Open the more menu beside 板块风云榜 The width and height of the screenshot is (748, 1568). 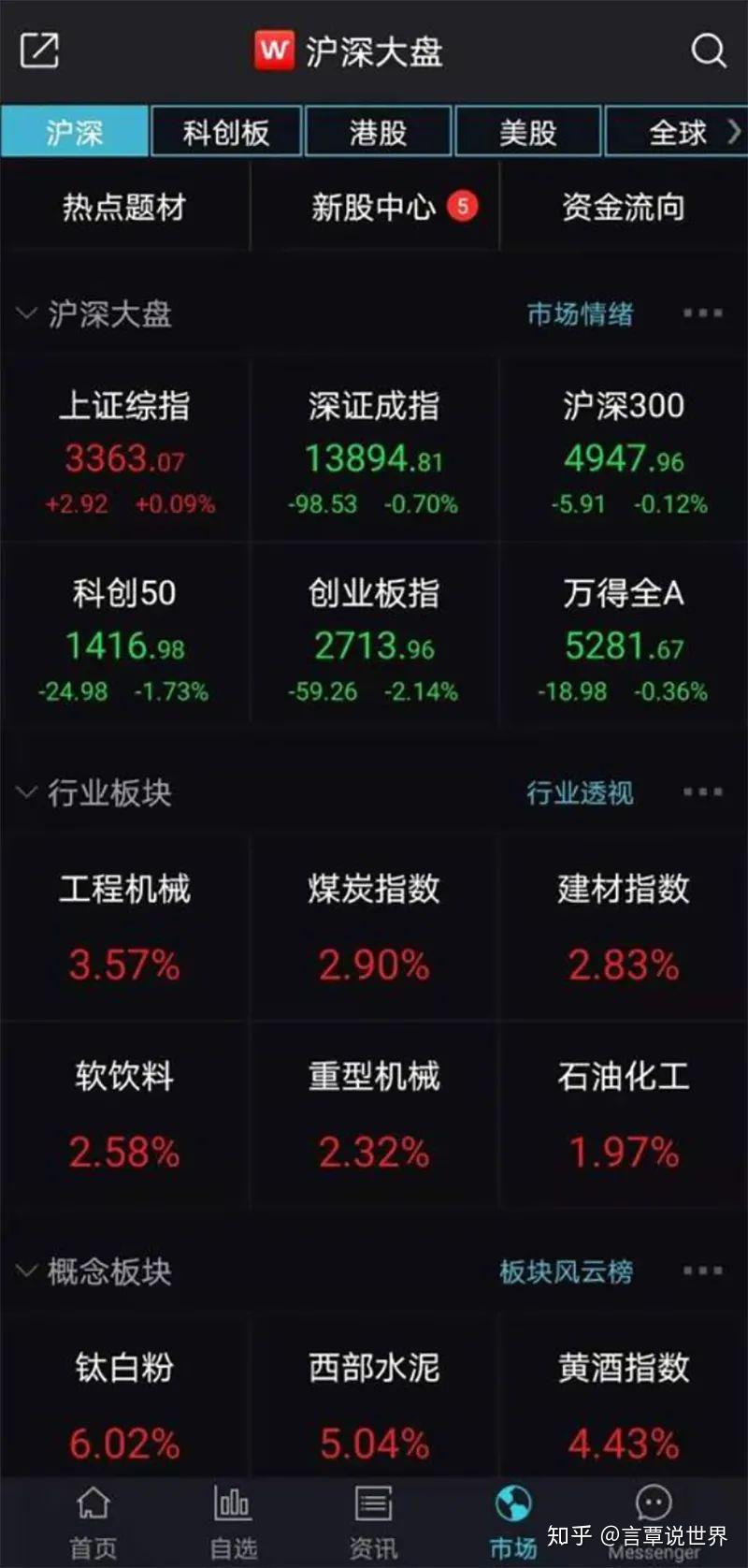(x=702, y=1270)
